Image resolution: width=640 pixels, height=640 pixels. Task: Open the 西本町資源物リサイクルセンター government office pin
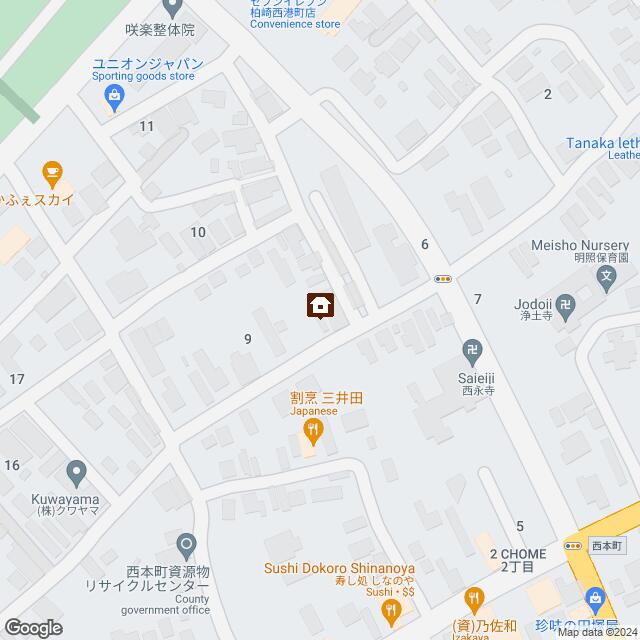click(186, 546)
